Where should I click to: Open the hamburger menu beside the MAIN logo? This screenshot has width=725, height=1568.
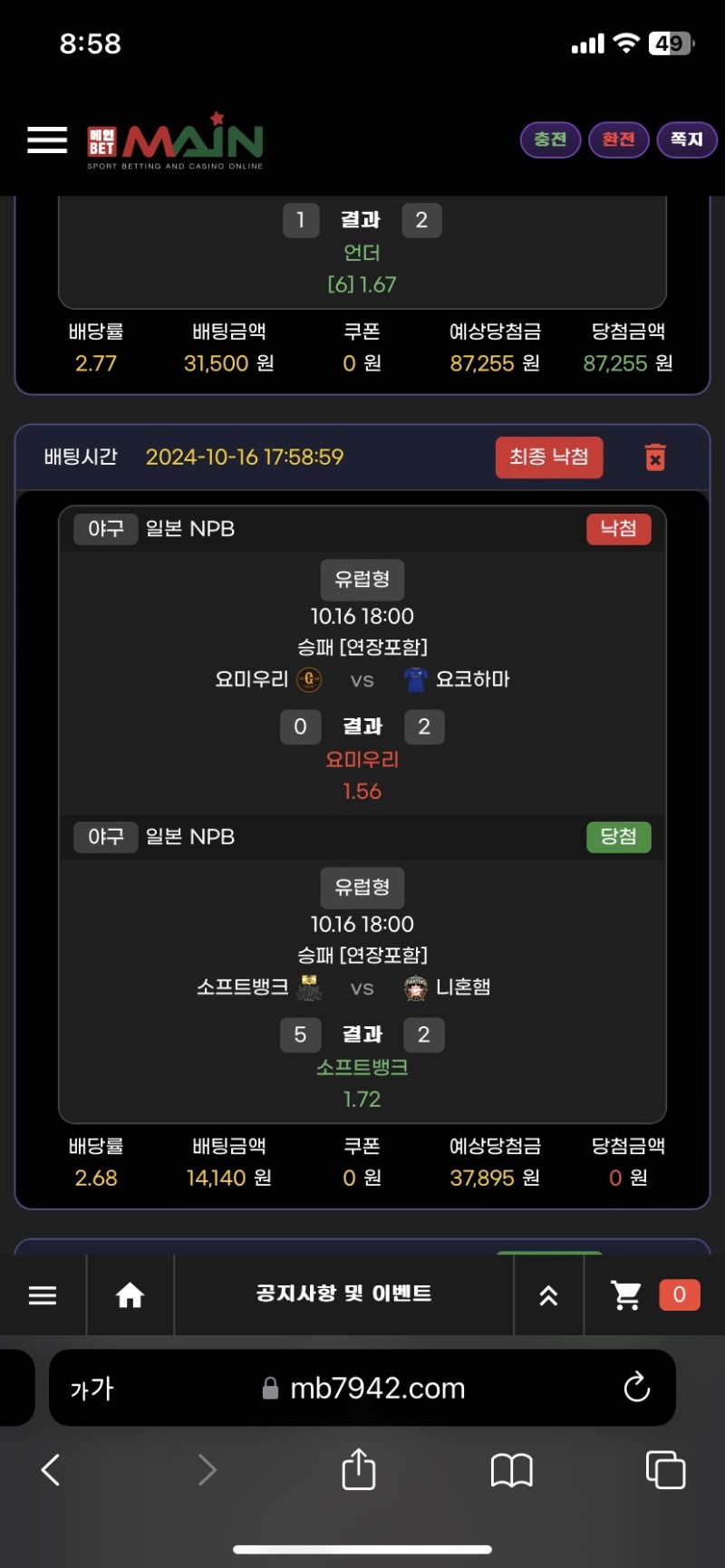click(47, 140)
